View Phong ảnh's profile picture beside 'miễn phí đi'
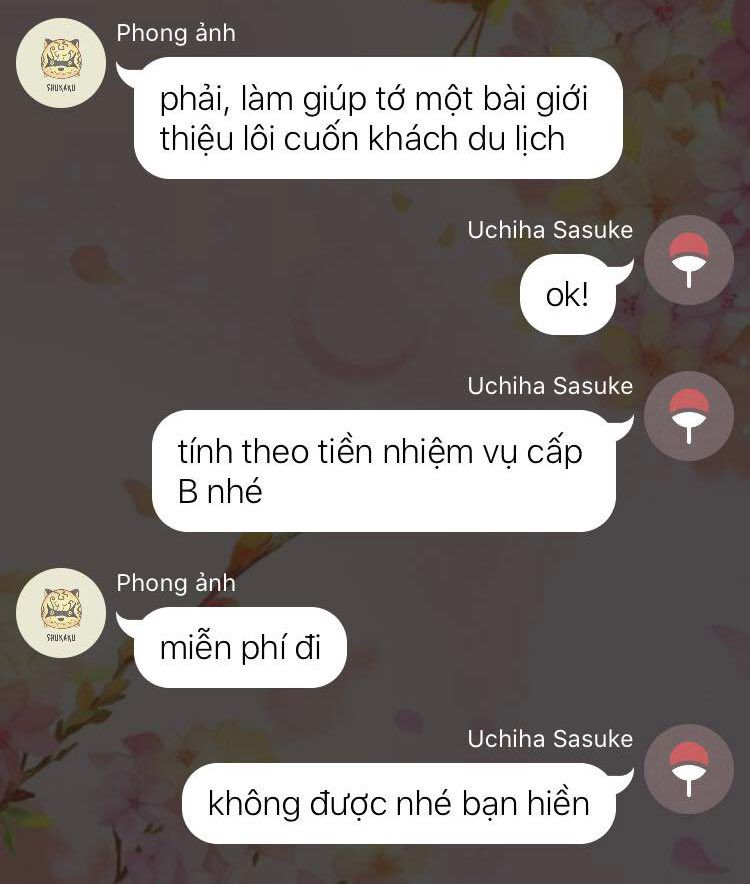The width and height of the screenshot is (750, 884). pos(61,613)
